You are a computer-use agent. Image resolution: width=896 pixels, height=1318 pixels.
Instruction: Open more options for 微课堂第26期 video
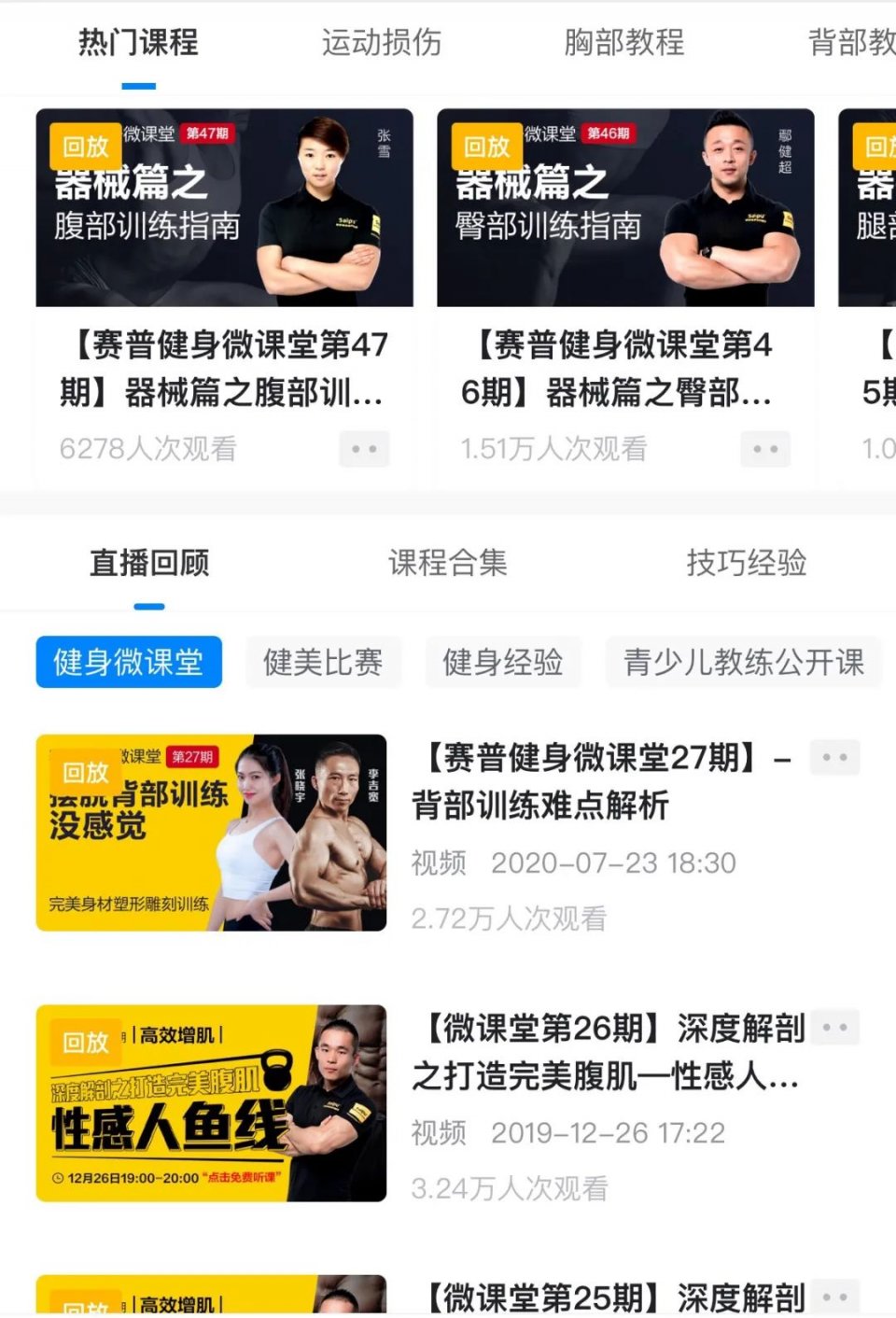coord(834,1028)
